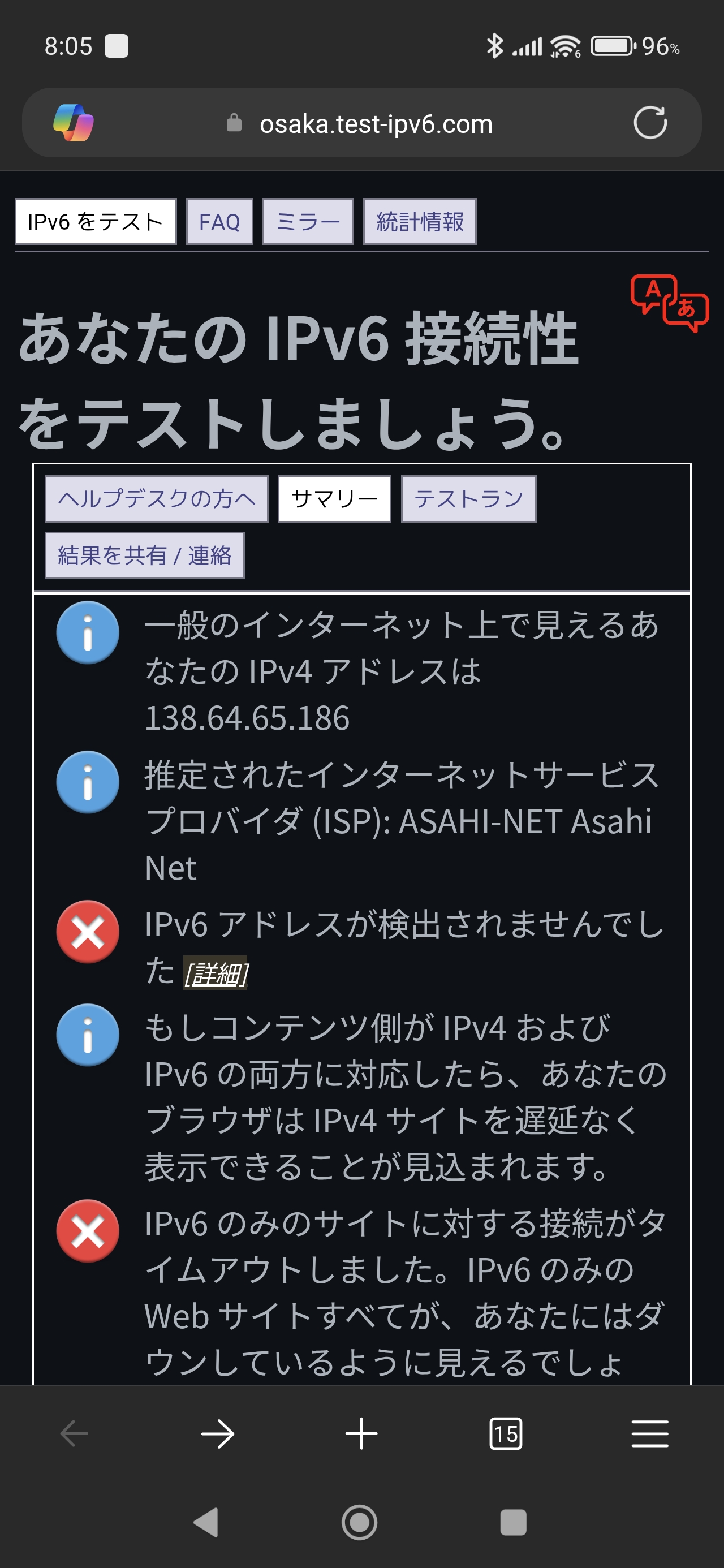The height and width of the screenshot is (1568, 724).
Task: Open a new tab with plus button
Action: point(361,1433)
